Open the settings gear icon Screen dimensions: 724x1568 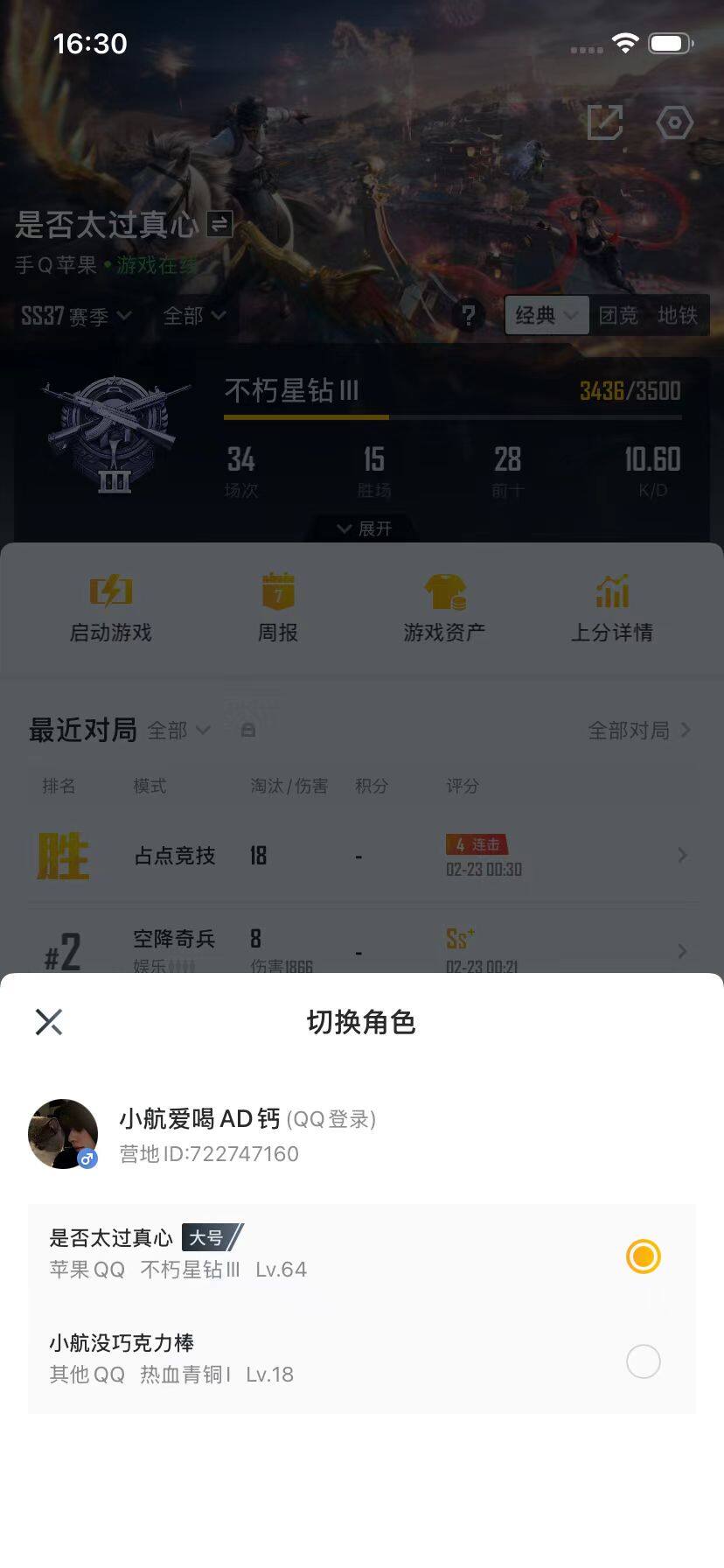click(x=674, y=122)
